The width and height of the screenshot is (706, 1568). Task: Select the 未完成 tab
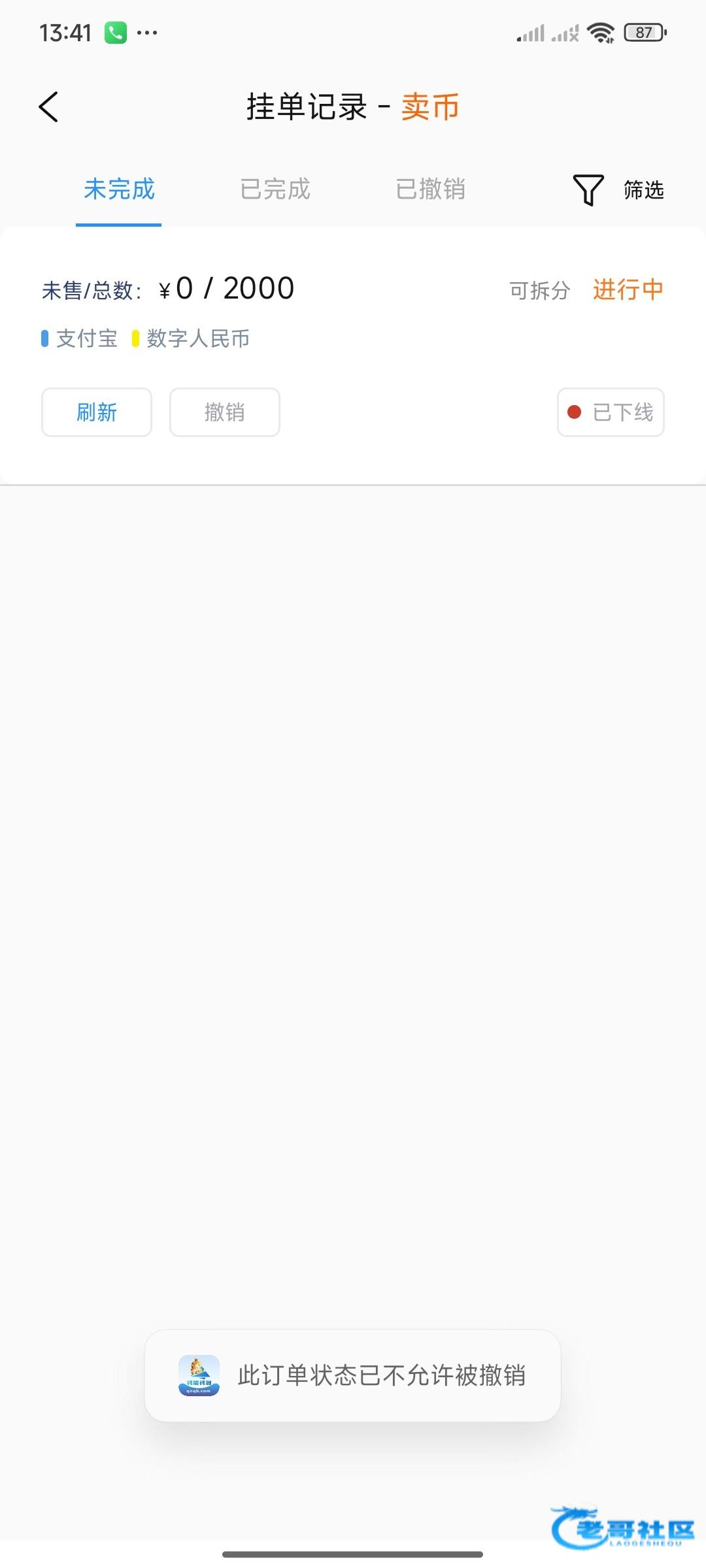[119, 189]
